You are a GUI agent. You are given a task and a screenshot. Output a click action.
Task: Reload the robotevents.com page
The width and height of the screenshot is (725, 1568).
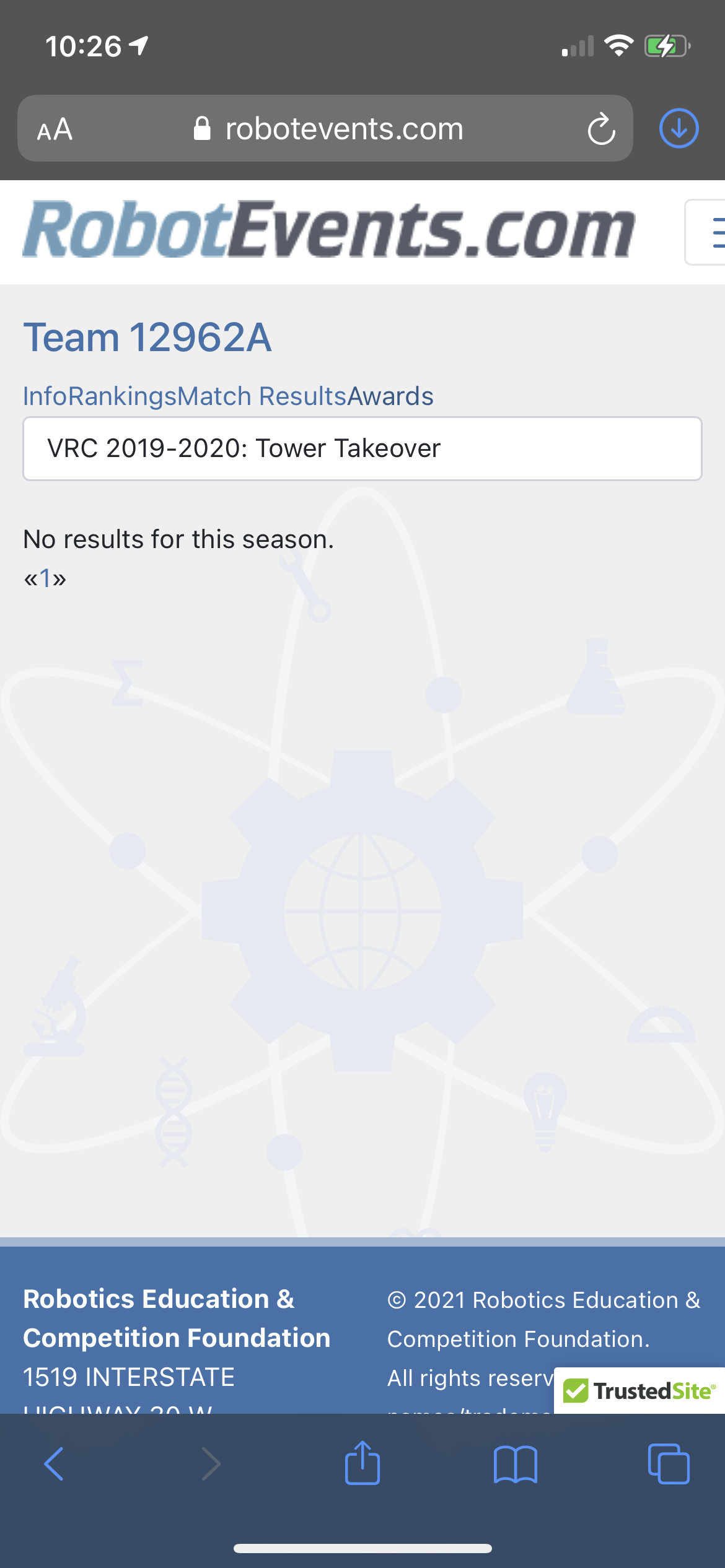601,129
